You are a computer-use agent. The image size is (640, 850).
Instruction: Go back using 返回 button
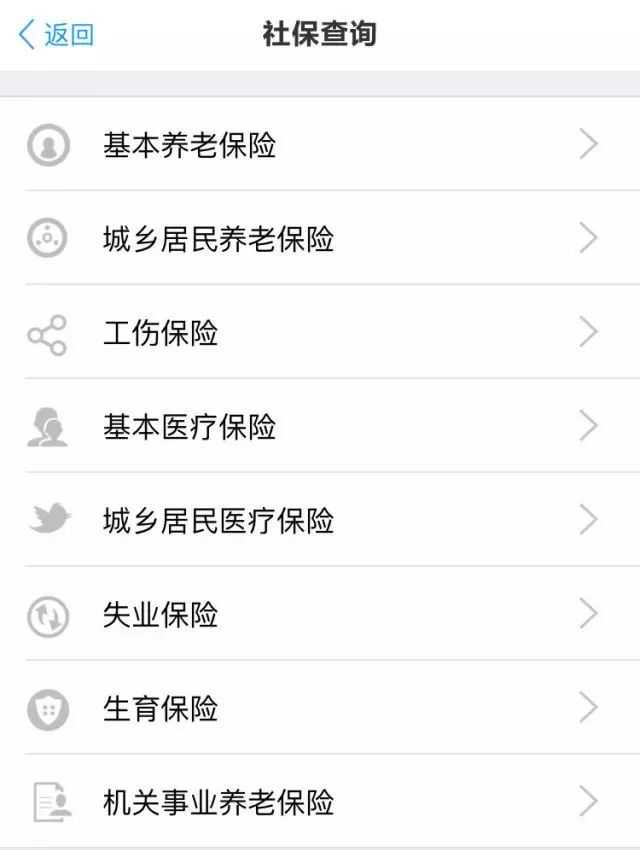(56, 35)
